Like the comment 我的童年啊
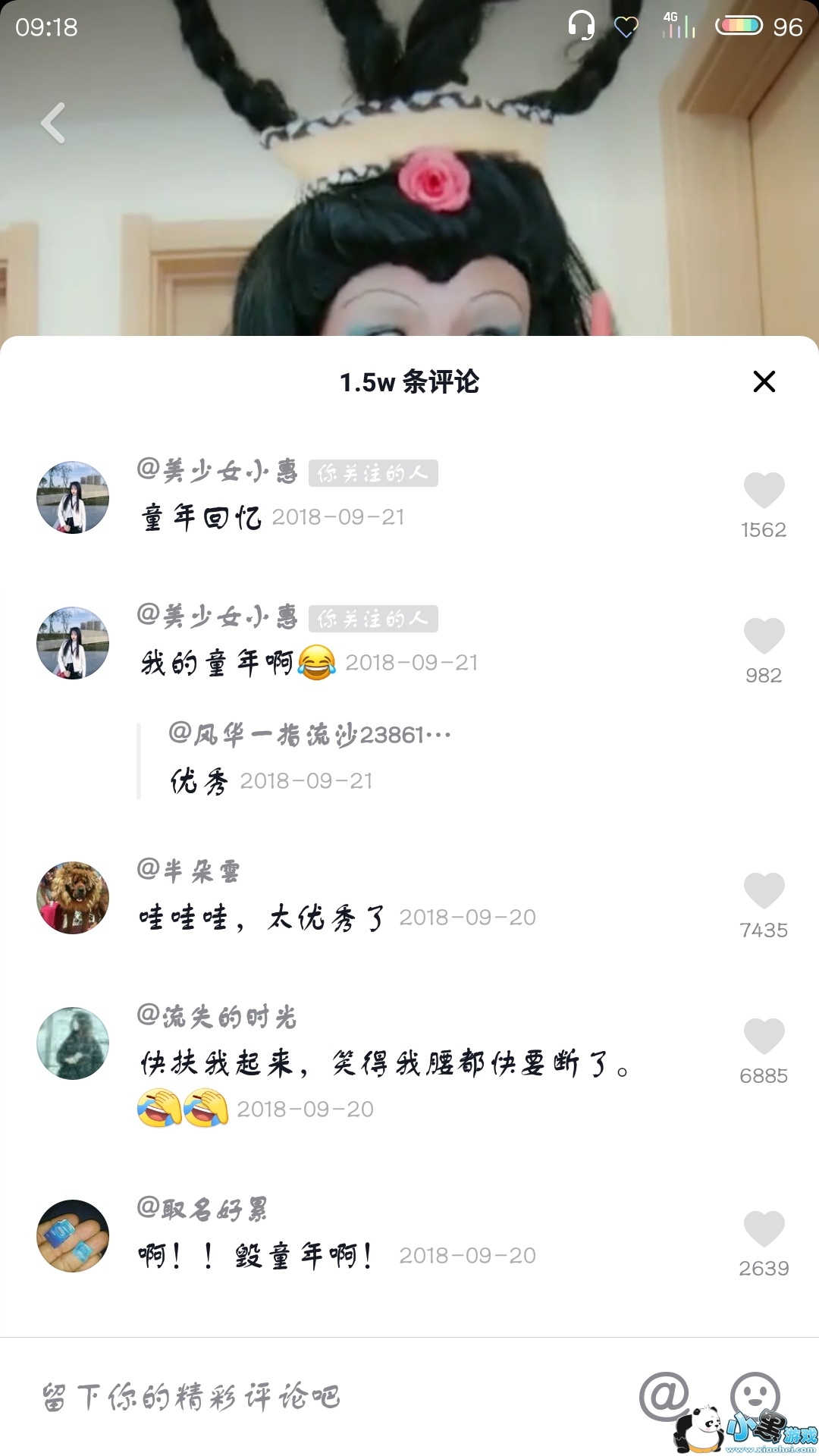This screenshot has height=1456, width=819. (764, 636)
